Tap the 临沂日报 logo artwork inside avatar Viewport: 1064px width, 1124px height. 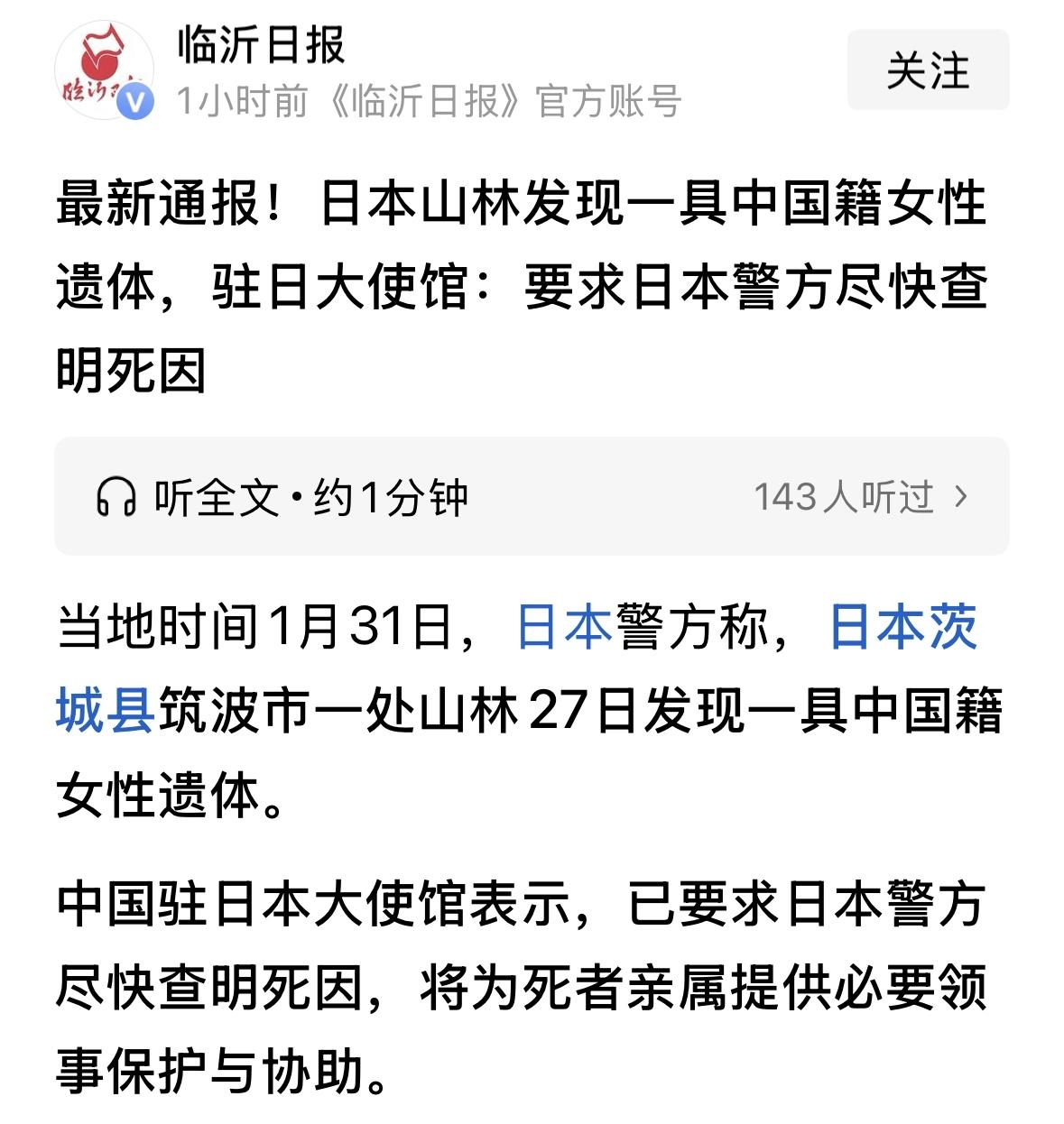[x=99, y=63]
